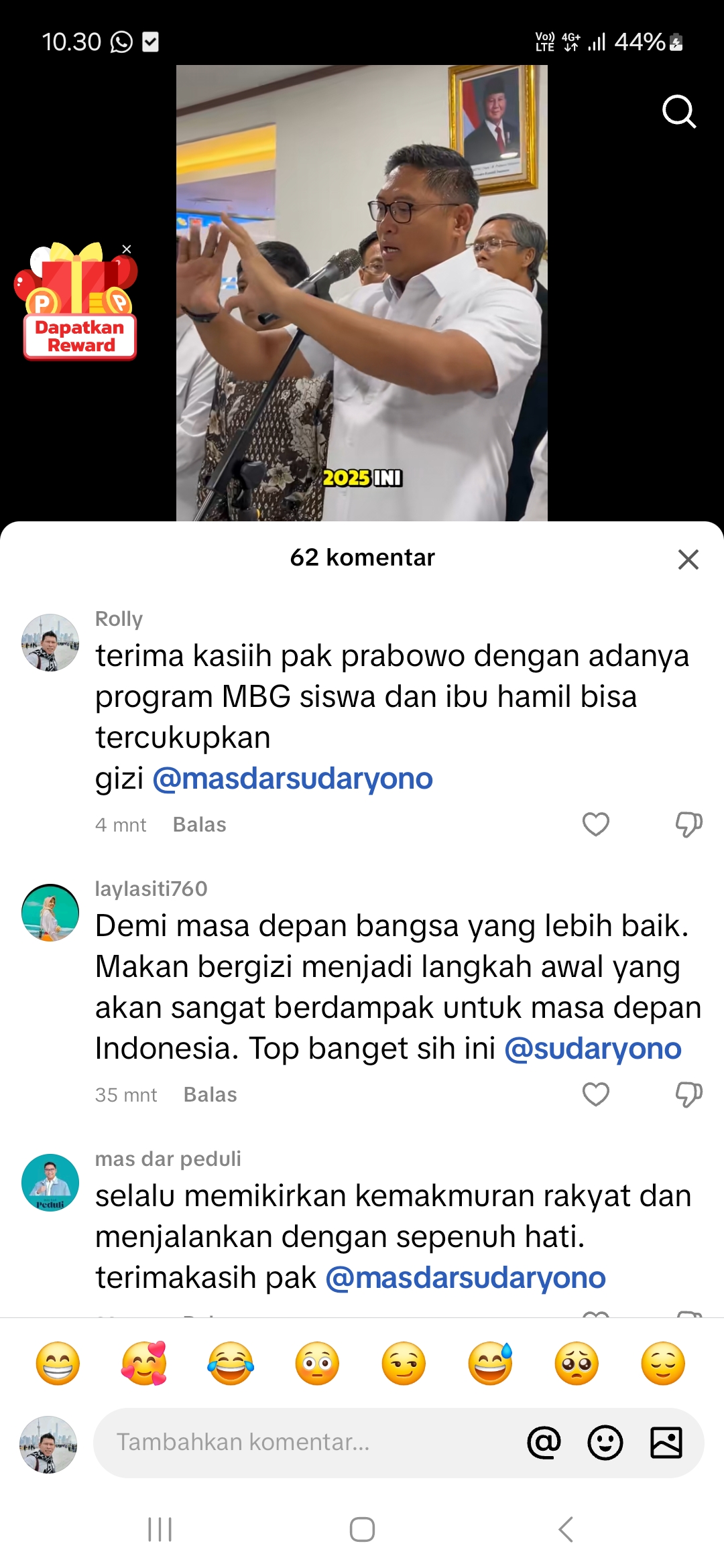
Task: Insert the crying-laughing emoji quick reaction
Action: pos(231,1363)
